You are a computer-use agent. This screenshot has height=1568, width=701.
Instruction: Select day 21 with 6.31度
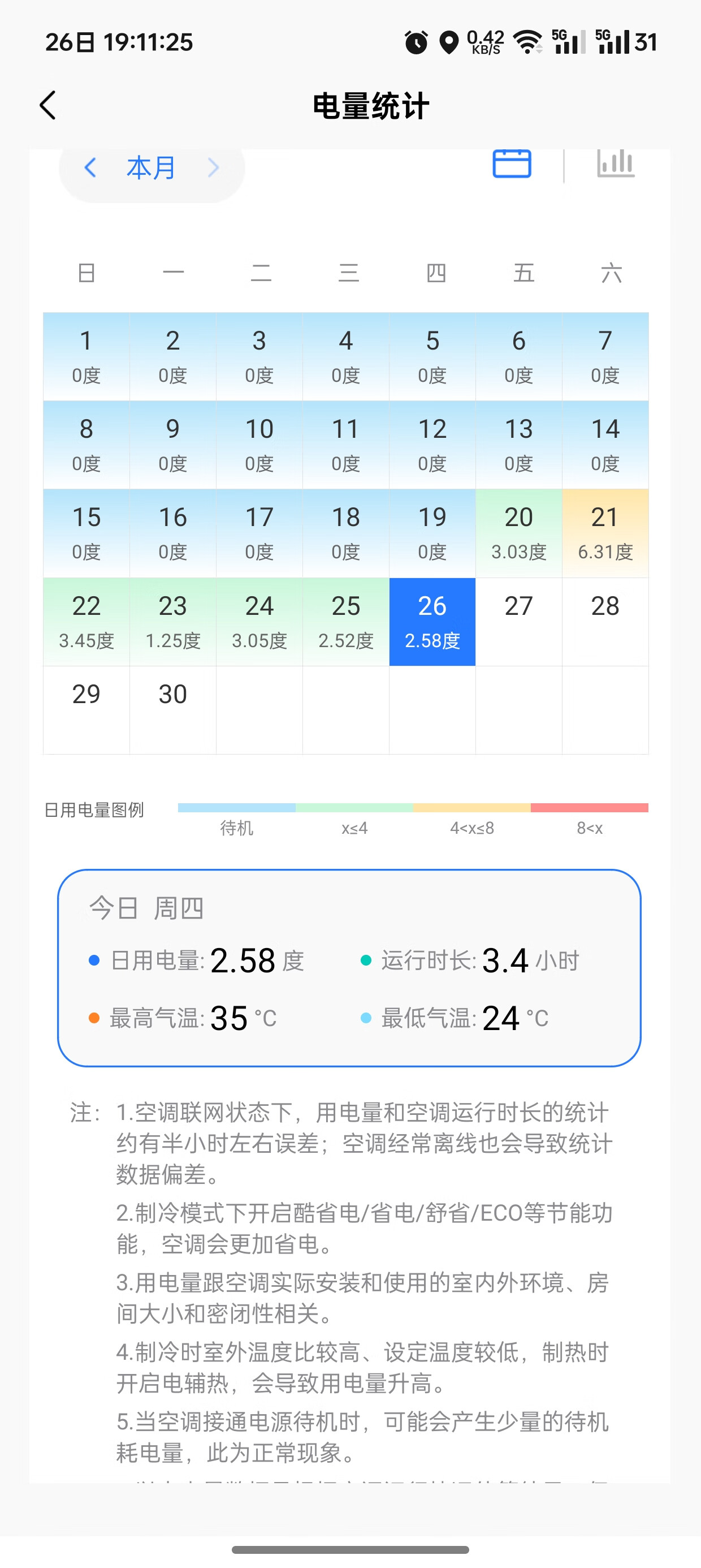(x=605, y=533)
